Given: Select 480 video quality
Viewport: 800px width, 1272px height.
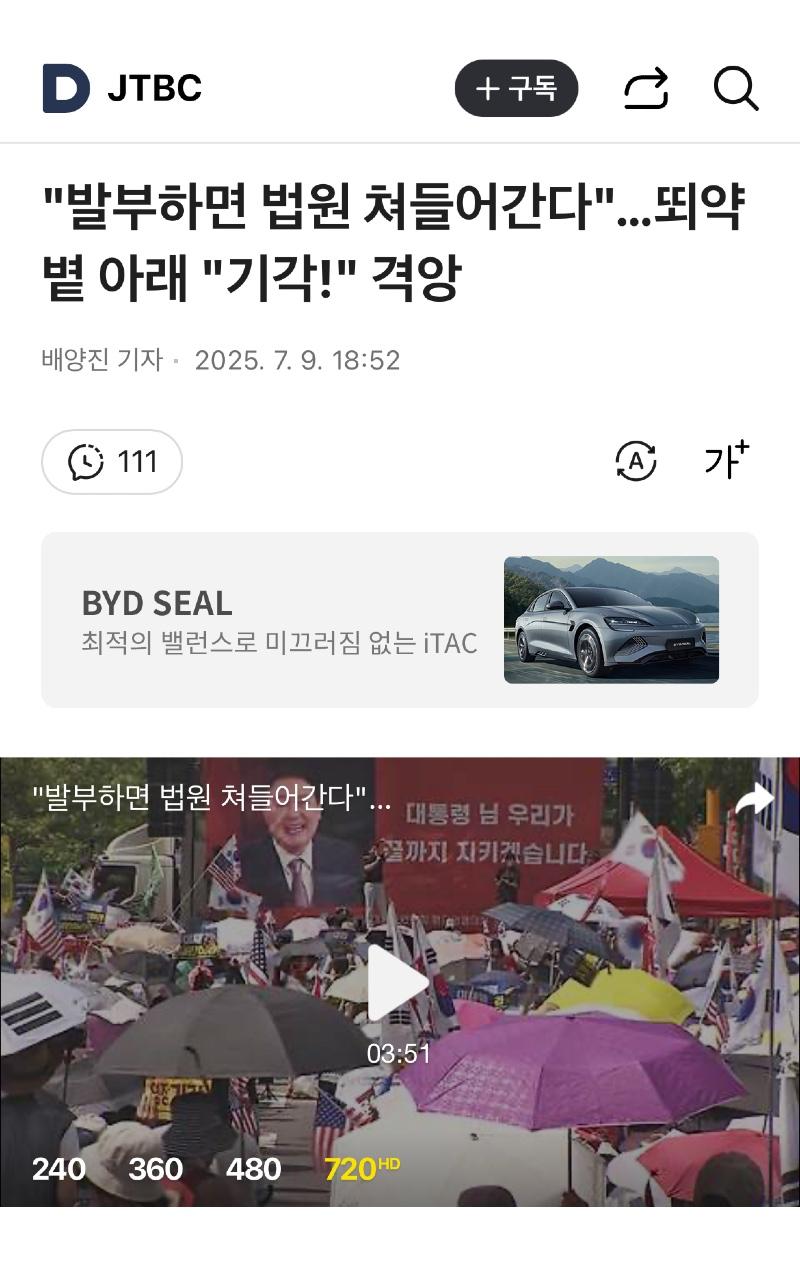Looking at the screenshot, I should click(x=253, y=1168).
